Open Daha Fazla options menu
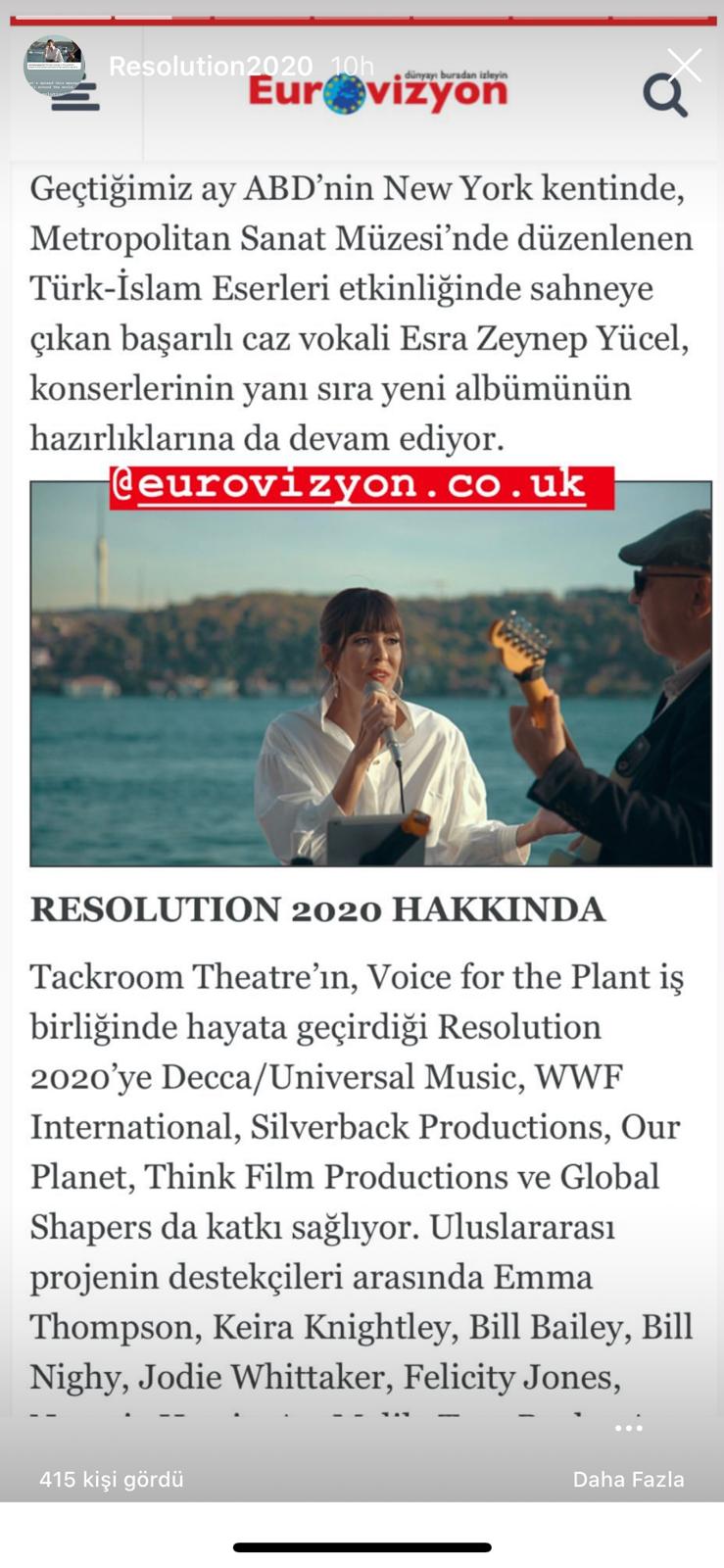Screen dimensions: 724x1568 coord(629,1461)
